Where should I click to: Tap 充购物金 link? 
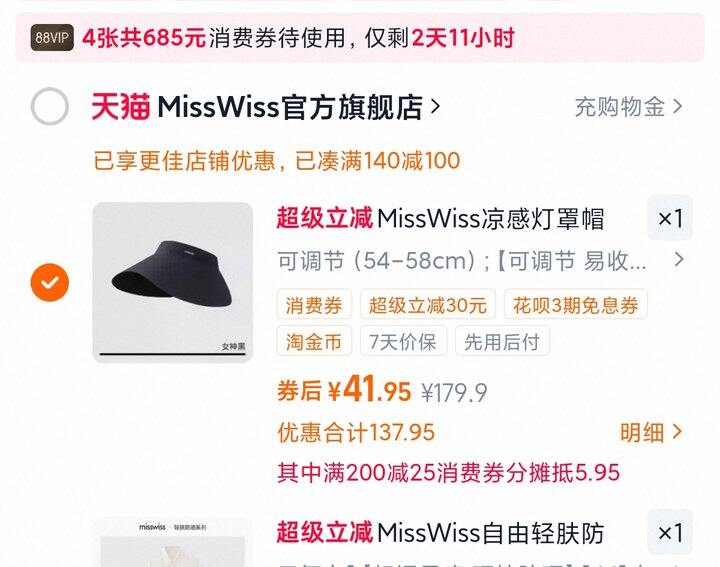(x=628, y=107)
